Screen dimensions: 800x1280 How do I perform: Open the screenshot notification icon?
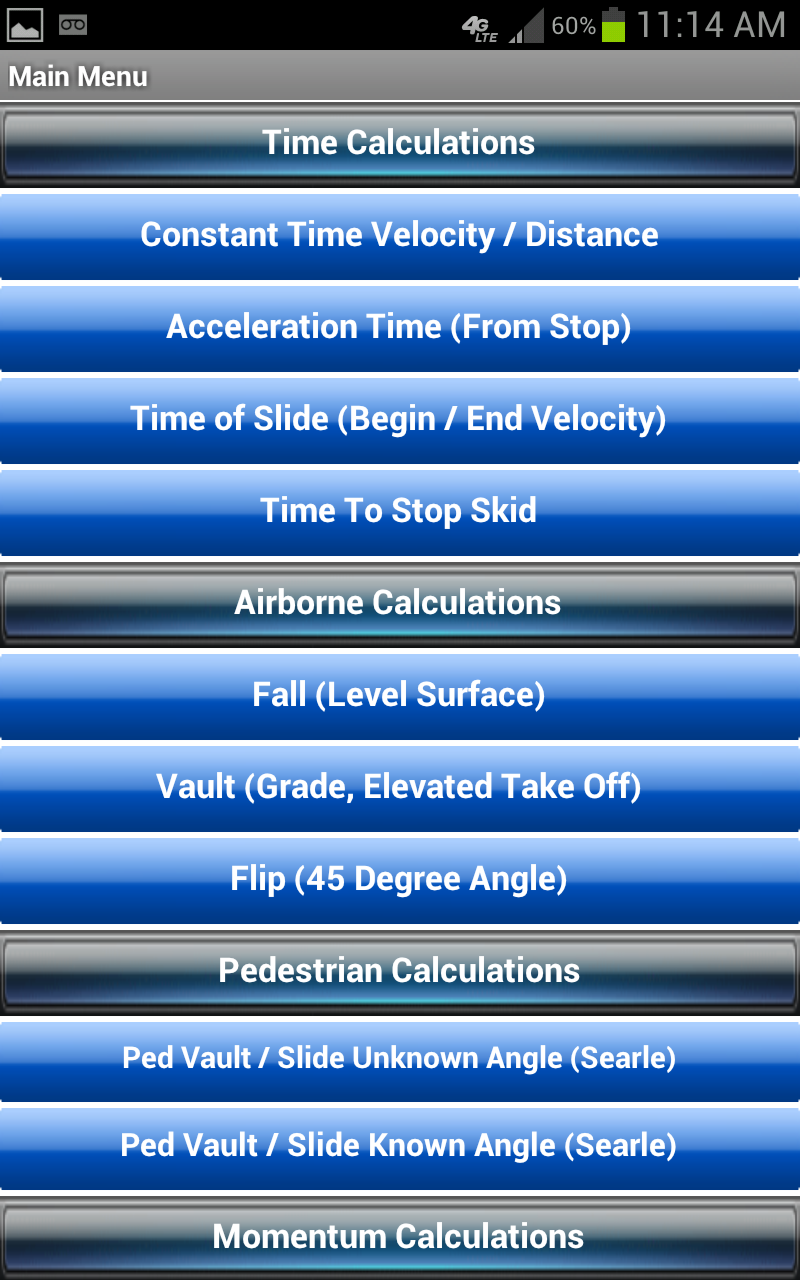(24, 22)
